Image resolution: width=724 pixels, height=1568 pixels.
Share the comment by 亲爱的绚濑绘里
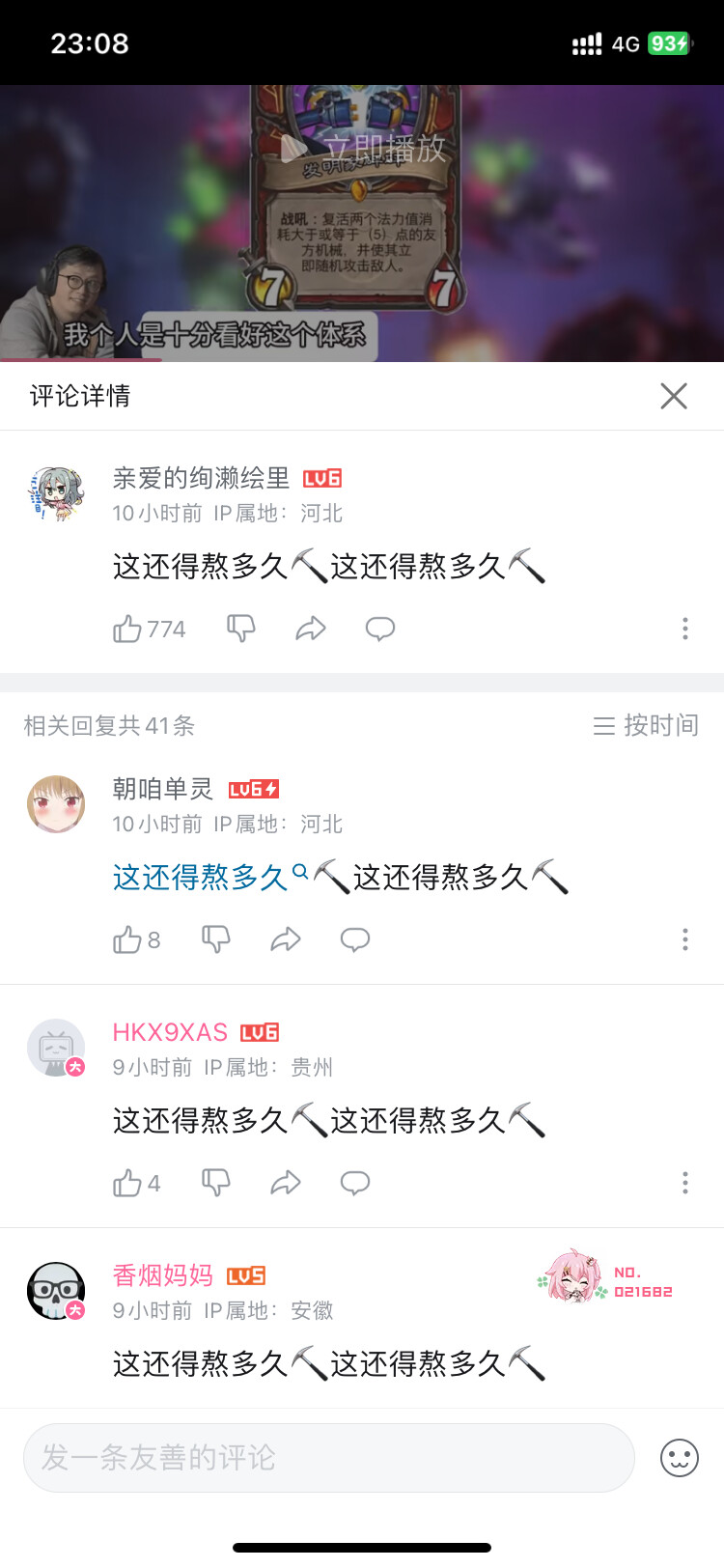coord(310,630)
